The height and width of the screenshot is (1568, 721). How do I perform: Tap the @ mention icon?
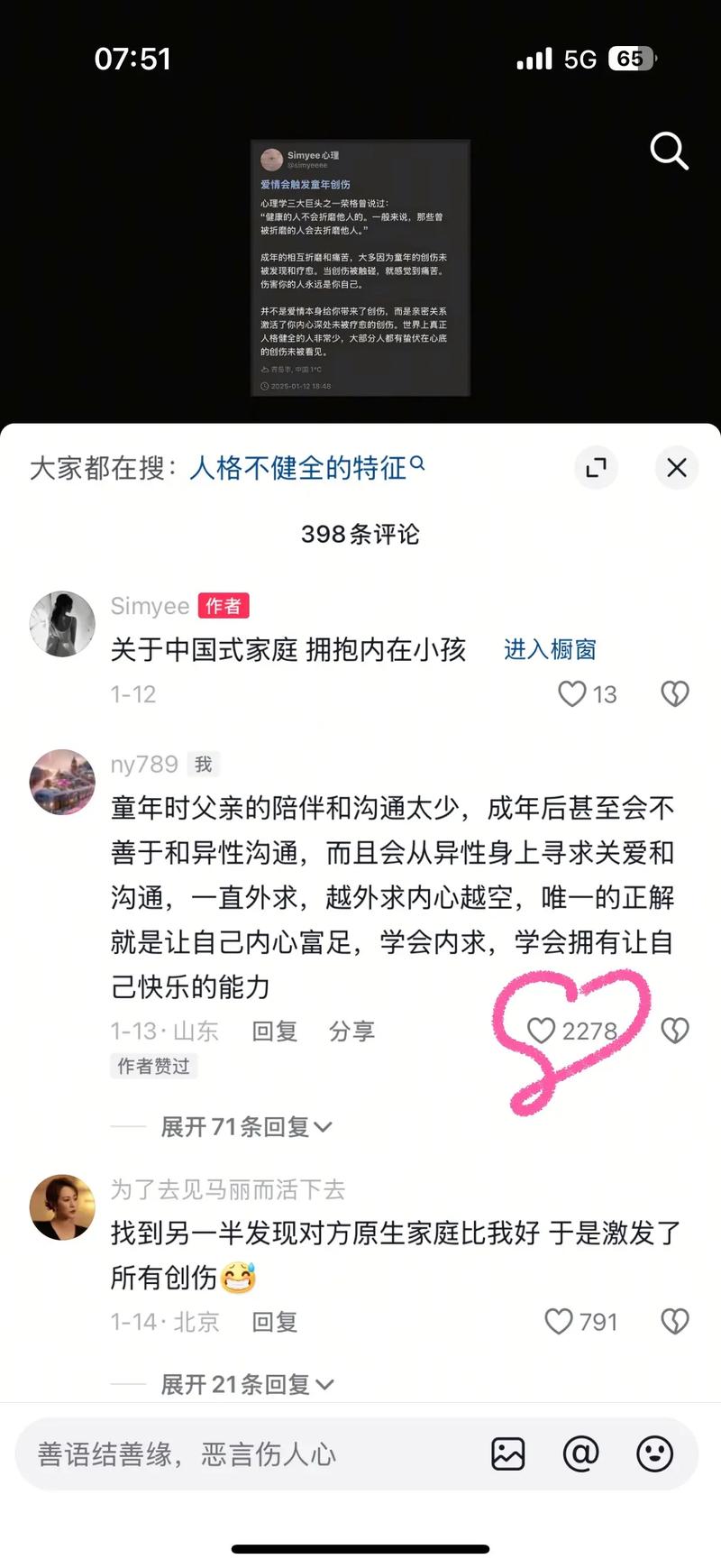pyautogui.click(x=581, y=1453)
